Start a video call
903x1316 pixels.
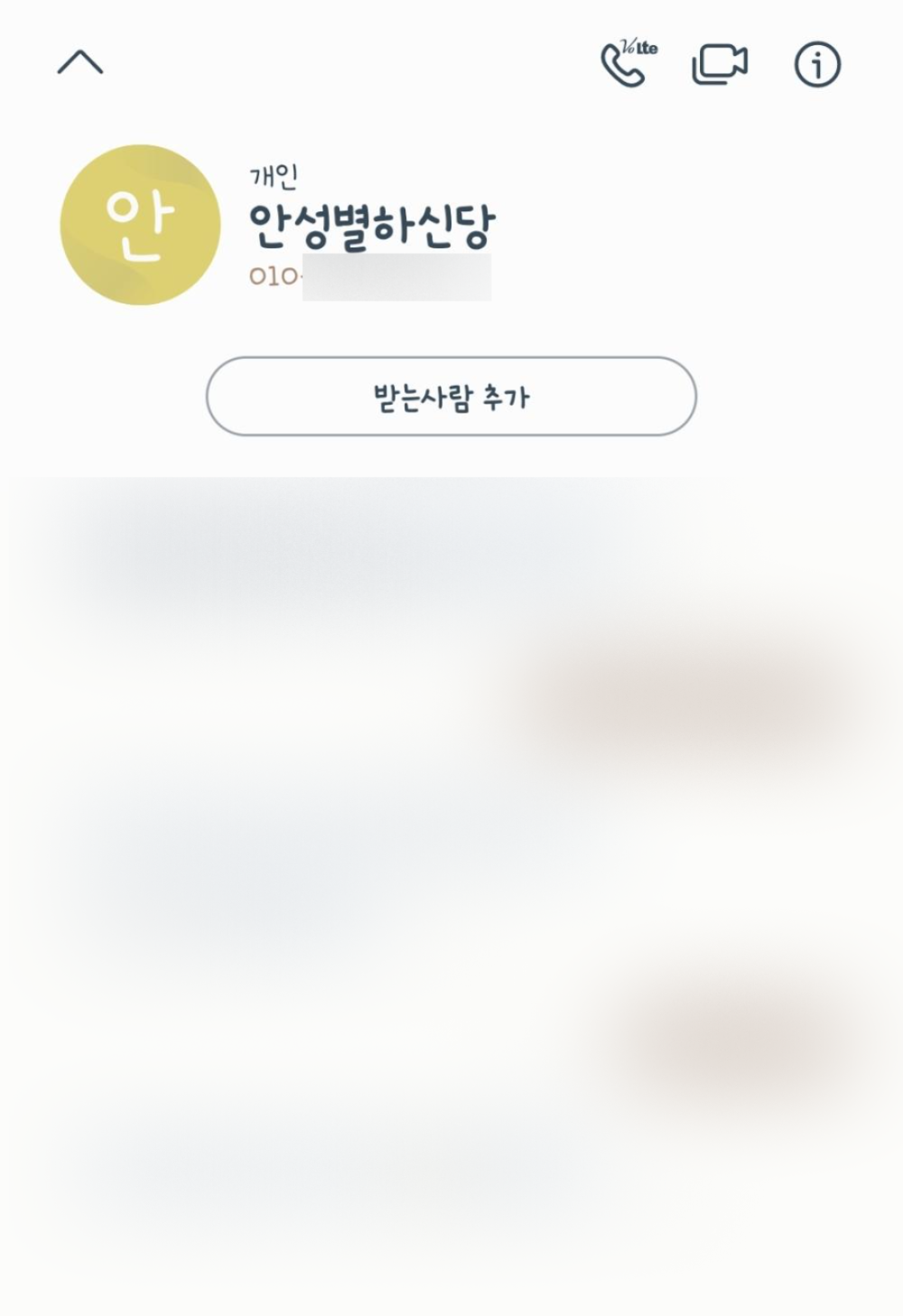point(719,64)
